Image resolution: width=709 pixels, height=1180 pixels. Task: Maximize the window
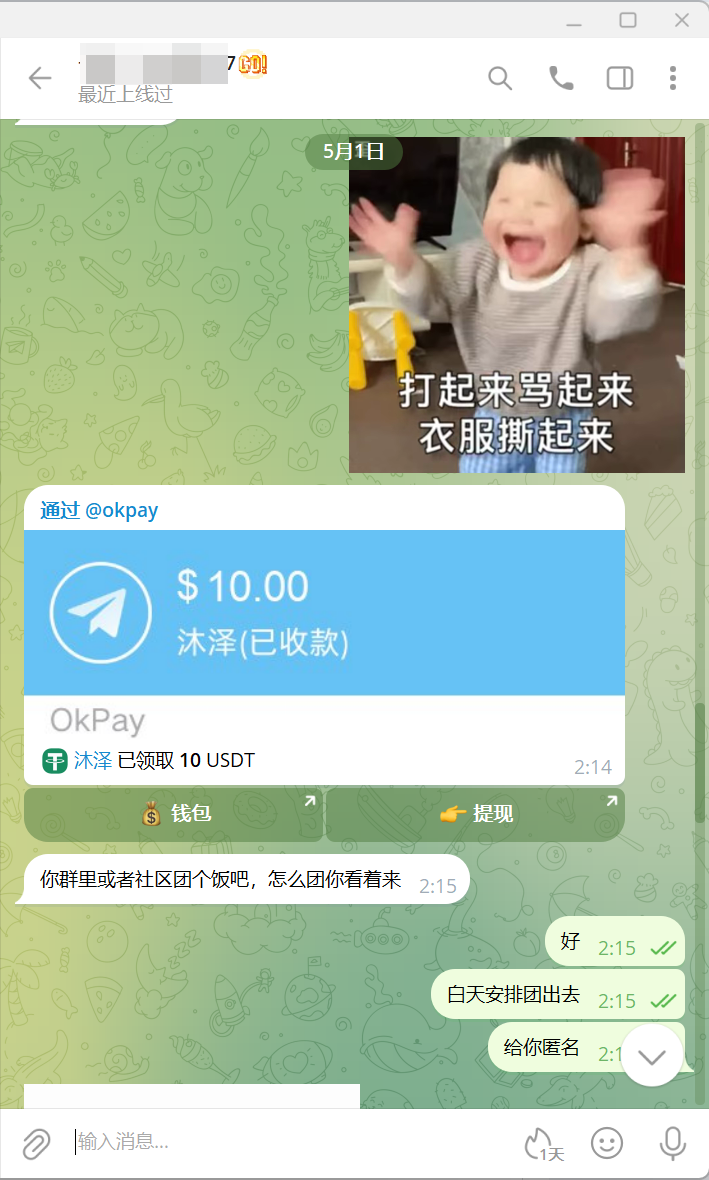point(628,20)
